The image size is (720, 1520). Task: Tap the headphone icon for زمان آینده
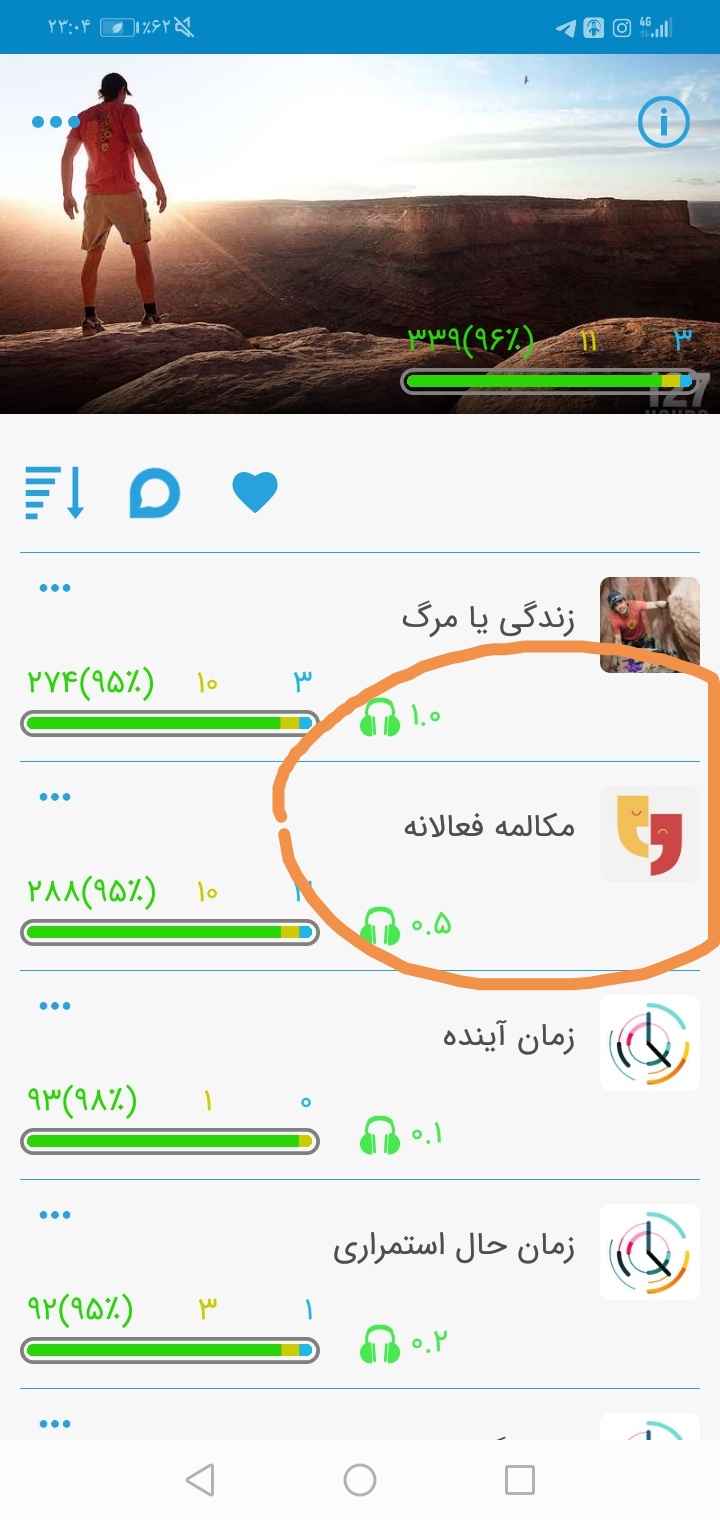[x=380, y=1136]
